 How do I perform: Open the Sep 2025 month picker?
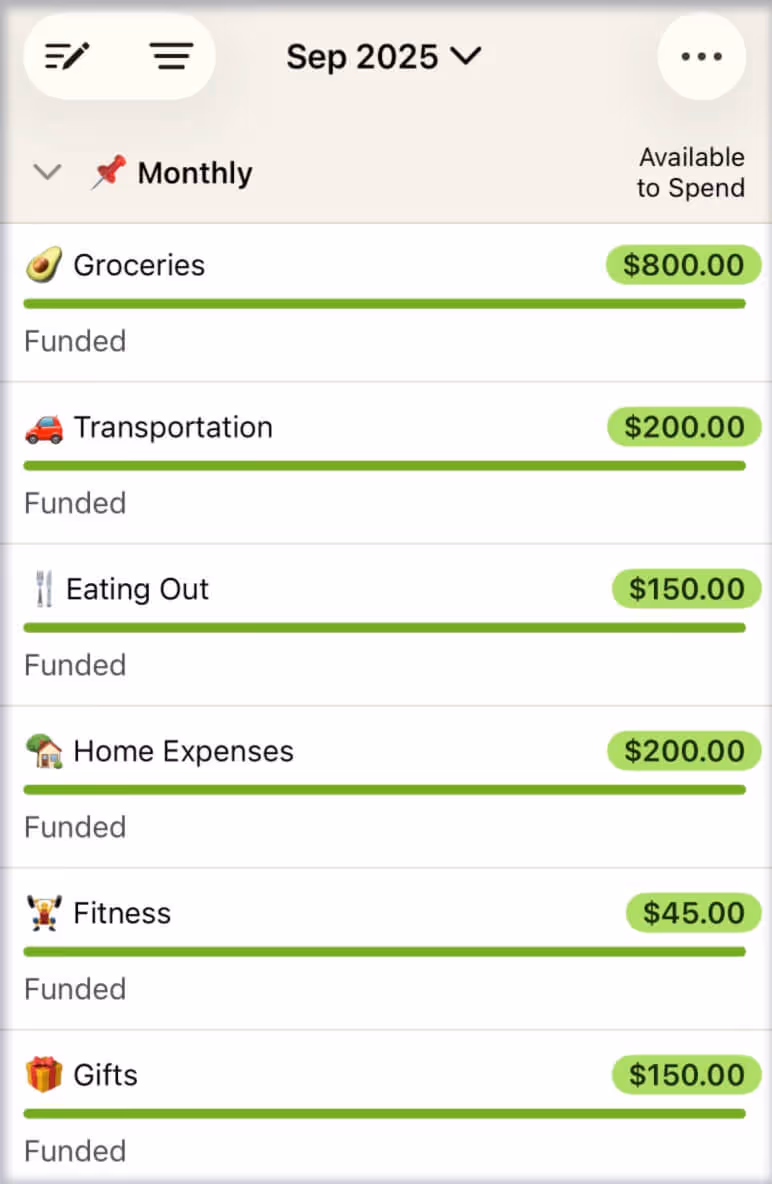coord(383,57)
